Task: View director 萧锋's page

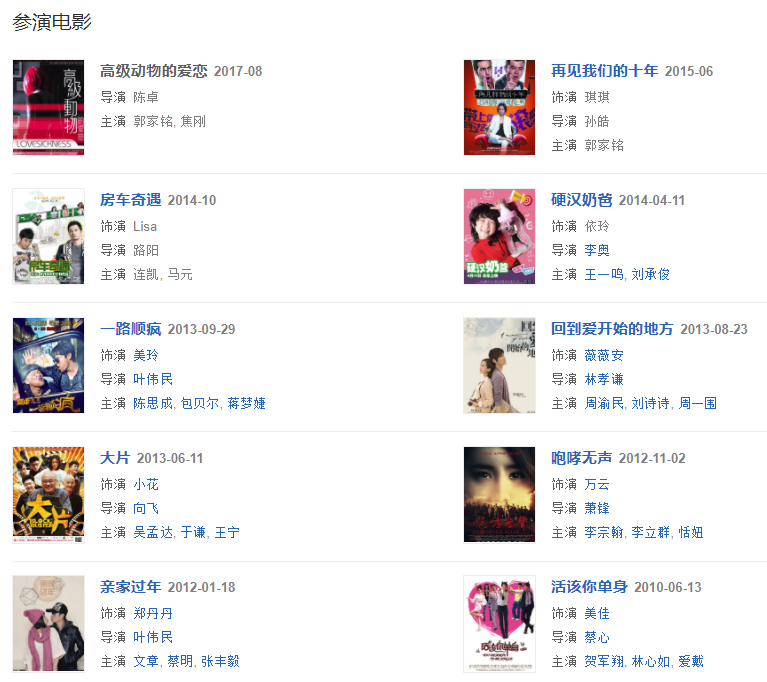Action: click(x=597, y=509)
